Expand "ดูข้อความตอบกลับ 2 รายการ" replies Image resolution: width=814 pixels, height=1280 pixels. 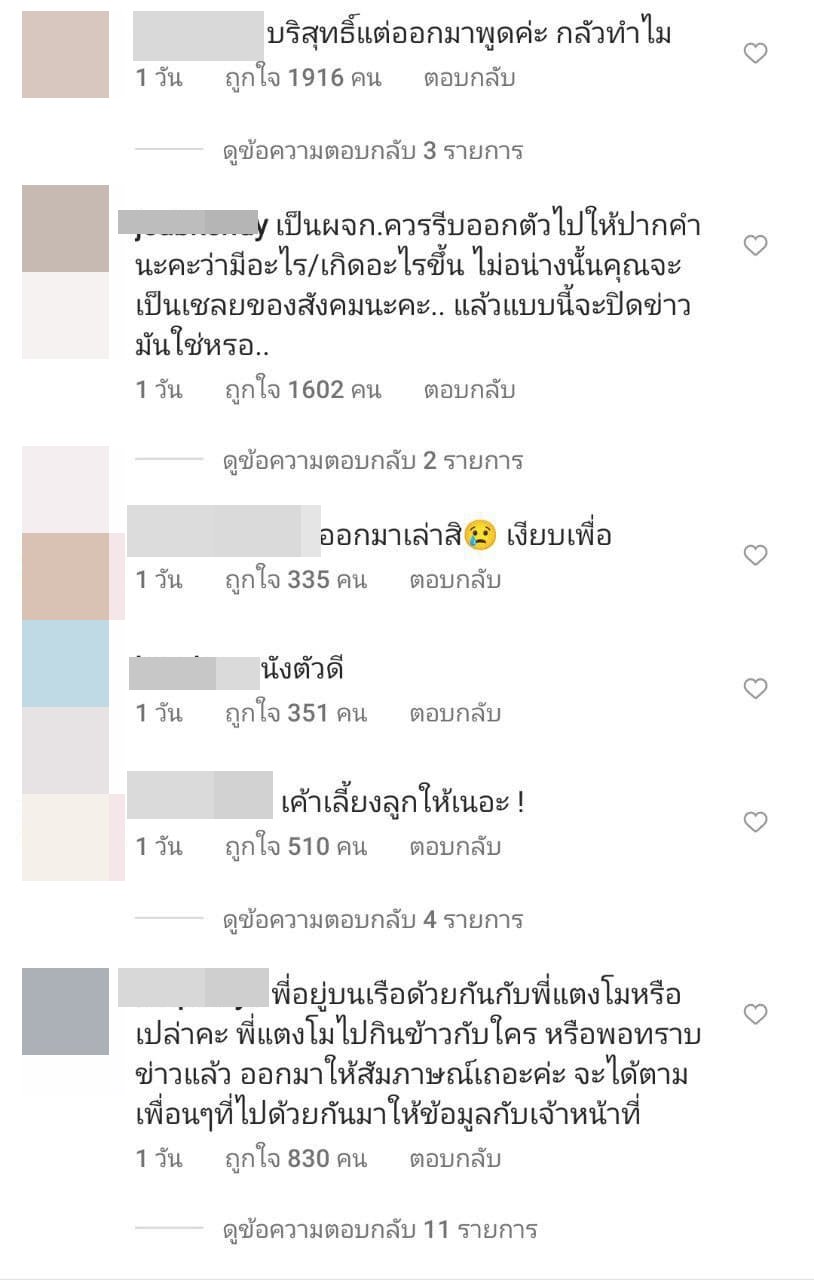point(372,461)
